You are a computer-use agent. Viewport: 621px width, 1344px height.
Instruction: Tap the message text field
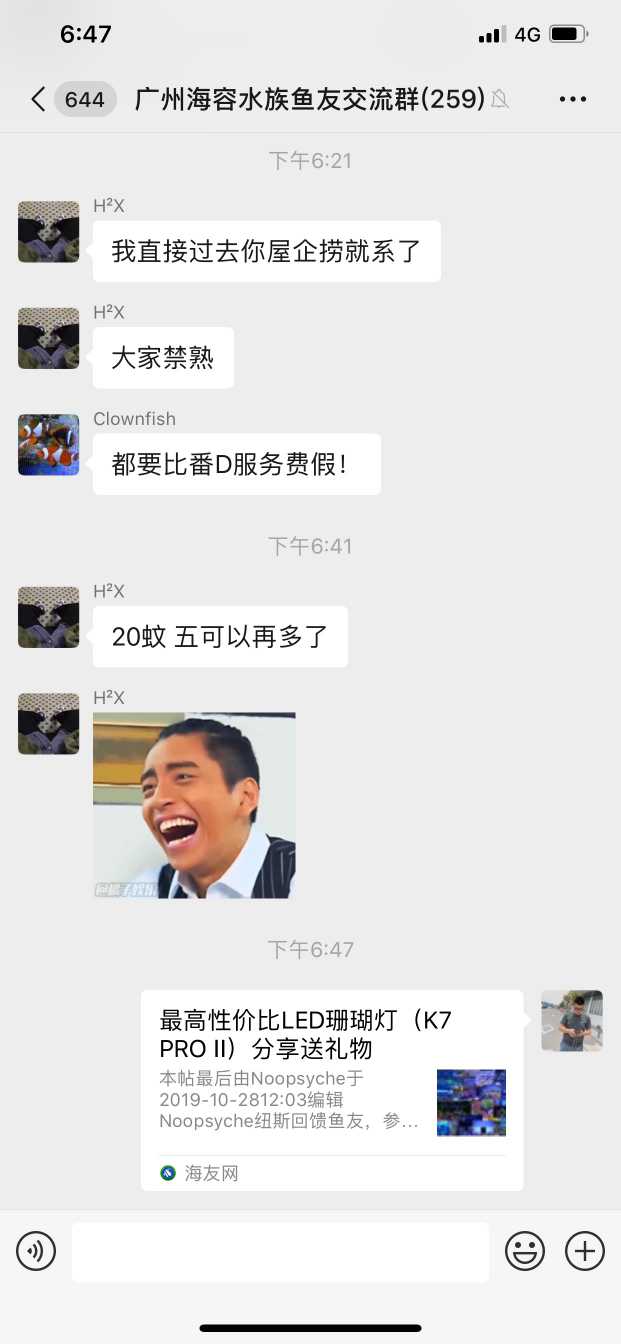click(x=280, y=1251)
